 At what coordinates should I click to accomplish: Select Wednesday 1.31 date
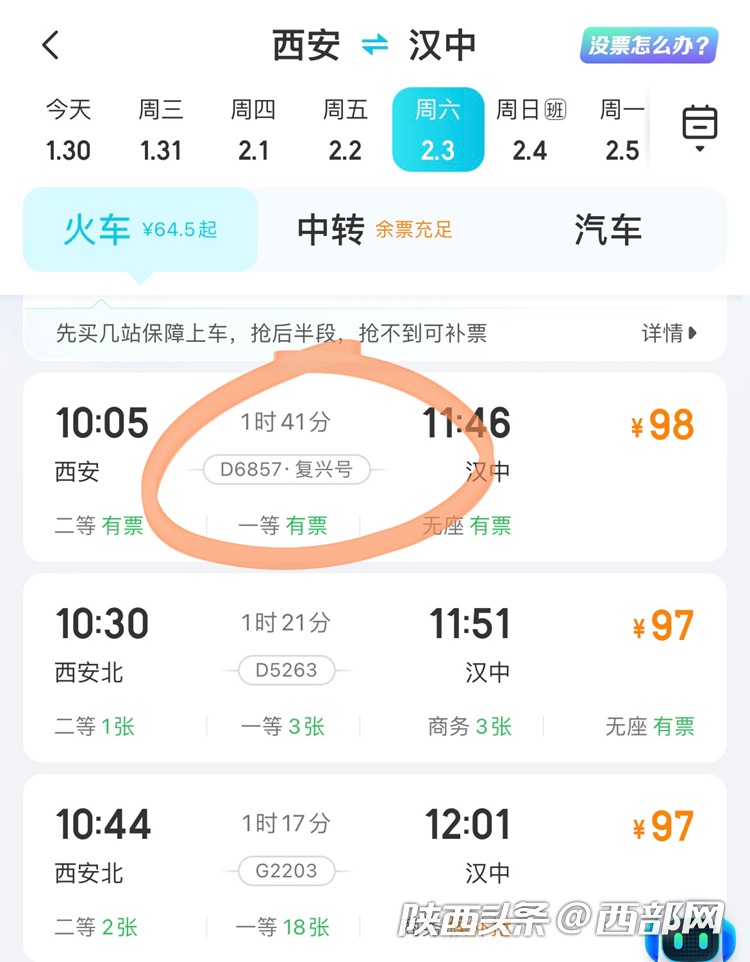161,130
